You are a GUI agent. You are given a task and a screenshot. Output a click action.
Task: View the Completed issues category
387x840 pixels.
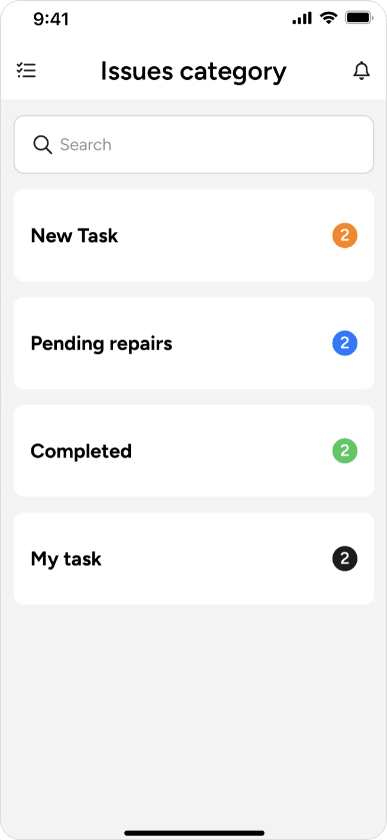[x=194, y=451]
